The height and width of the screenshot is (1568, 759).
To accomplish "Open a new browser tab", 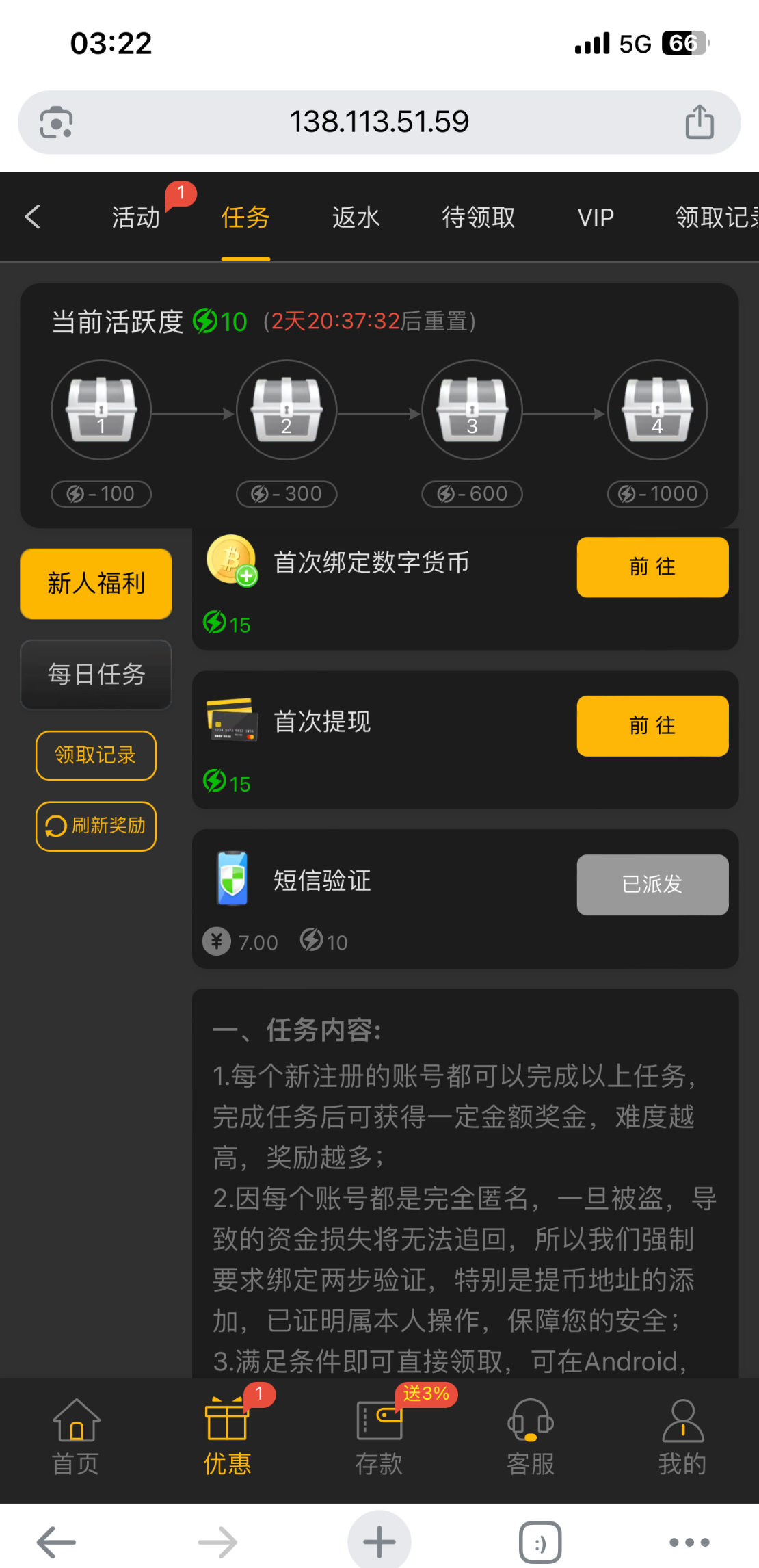I will click(x=379, y=1542).
